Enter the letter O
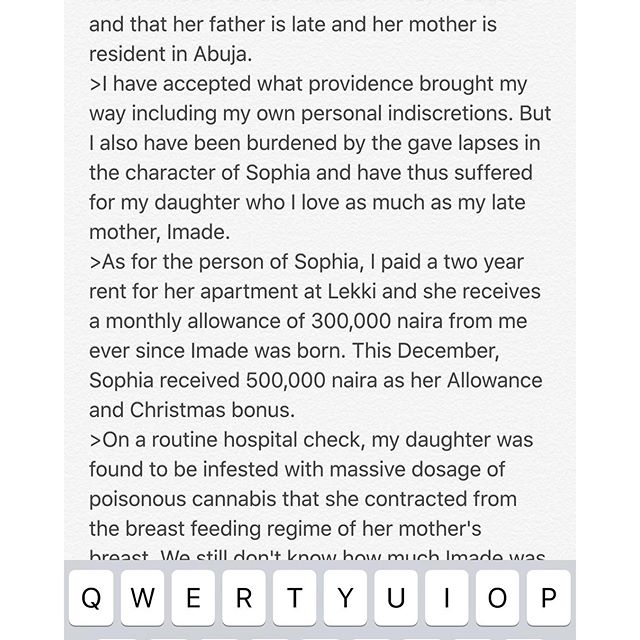Viewport: 640px width, 640px height. (498, 598)
